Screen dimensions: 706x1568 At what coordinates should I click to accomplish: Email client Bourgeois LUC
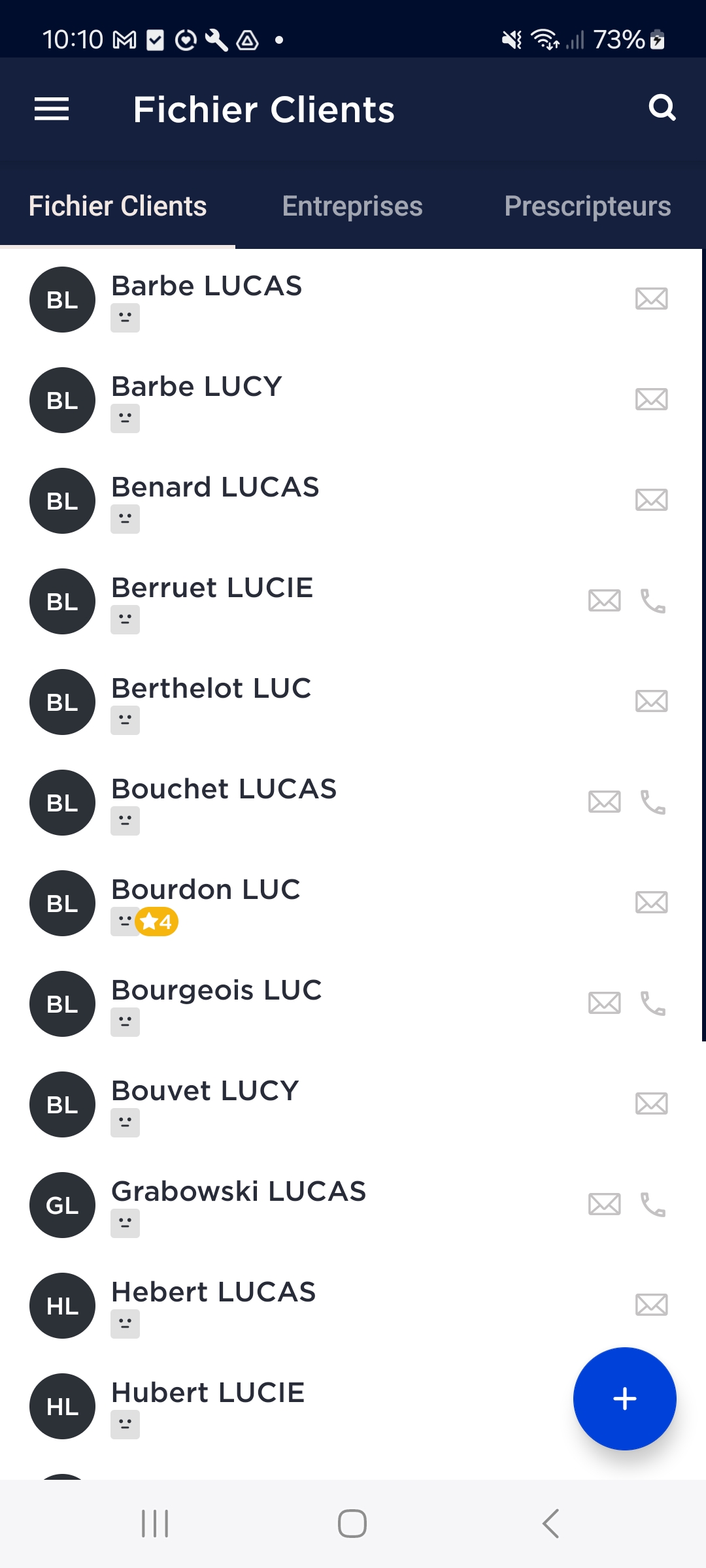pyautogui.click(x=605, y=1003)
